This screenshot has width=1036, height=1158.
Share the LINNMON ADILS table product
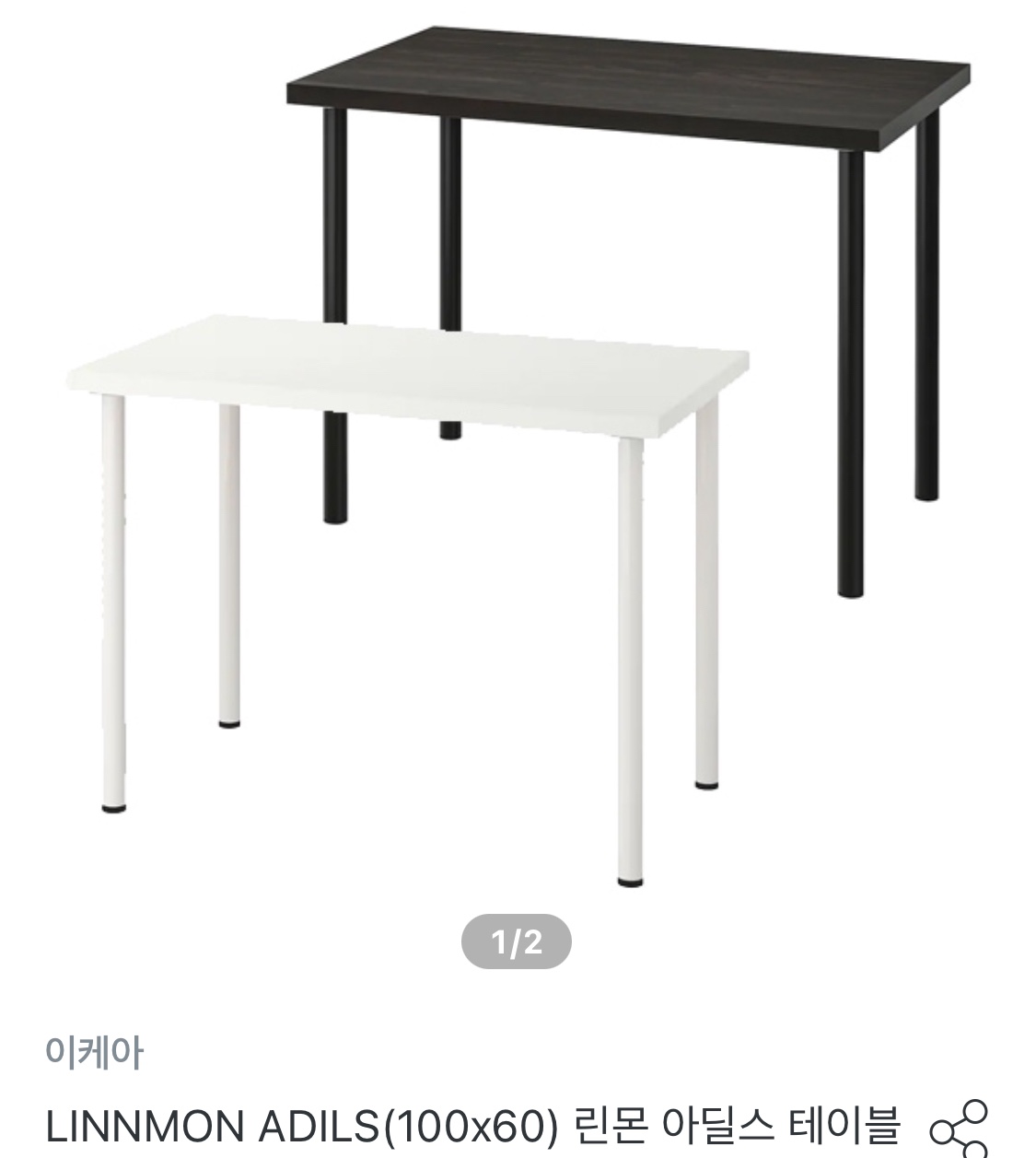(x=960, y=1128)
